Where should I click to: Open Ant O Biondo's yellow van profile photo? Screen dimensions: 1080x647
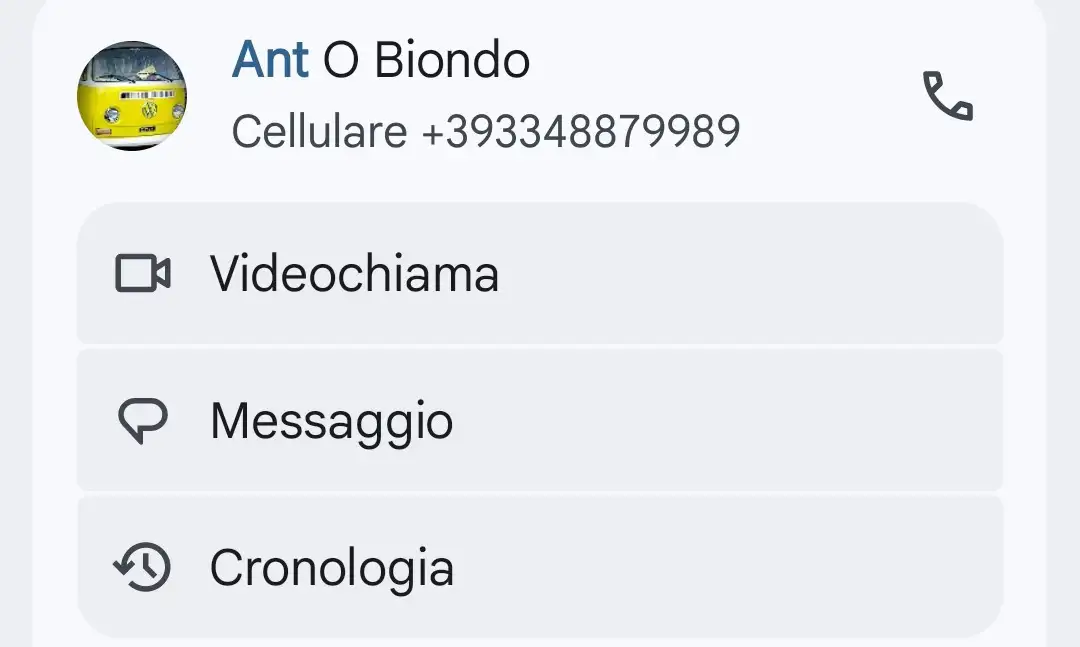(132, 96)
